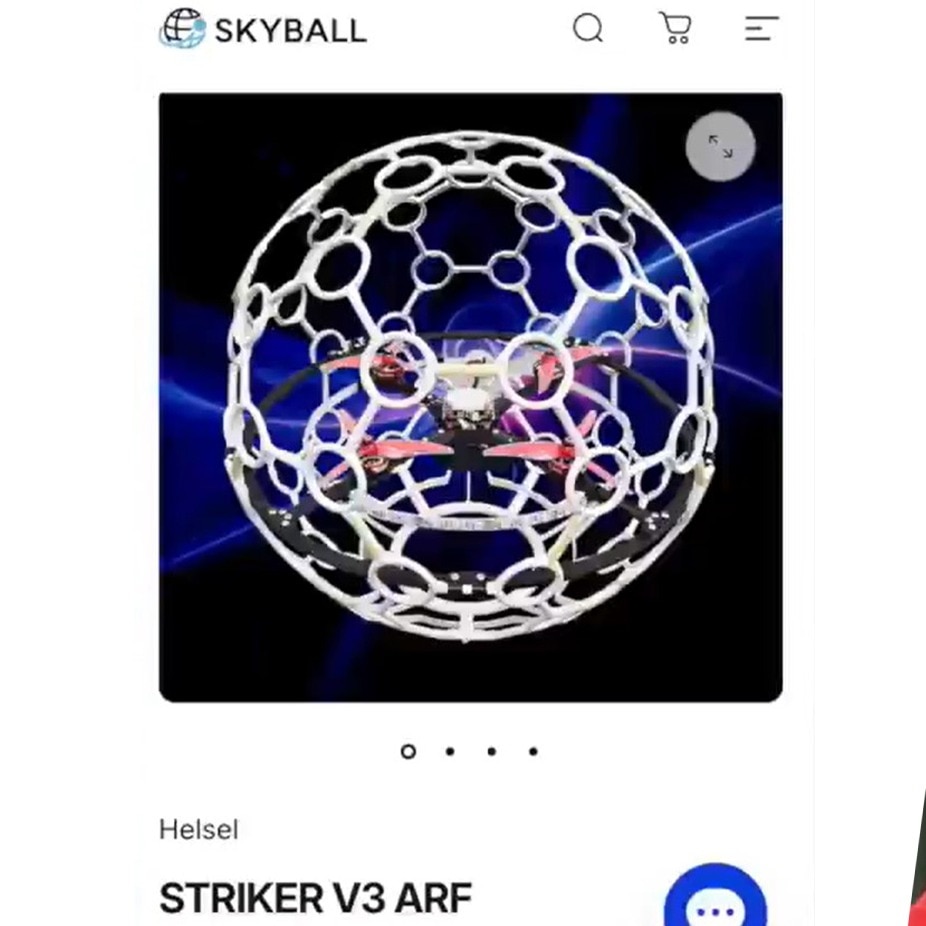Open the search icon in header
This screenshot has height=926, width=926.
click(588, 28)
